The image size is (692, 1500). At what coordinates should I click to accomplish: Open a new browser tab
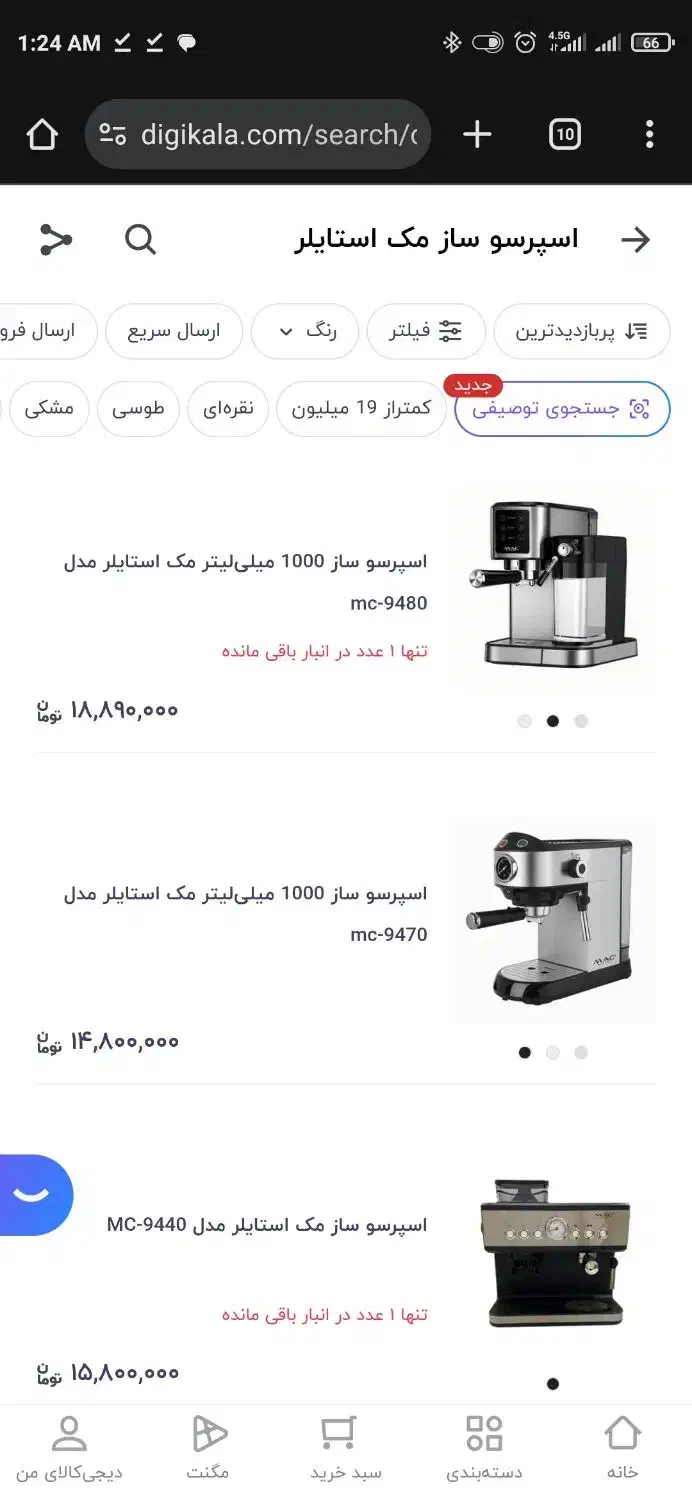point(478,134)
